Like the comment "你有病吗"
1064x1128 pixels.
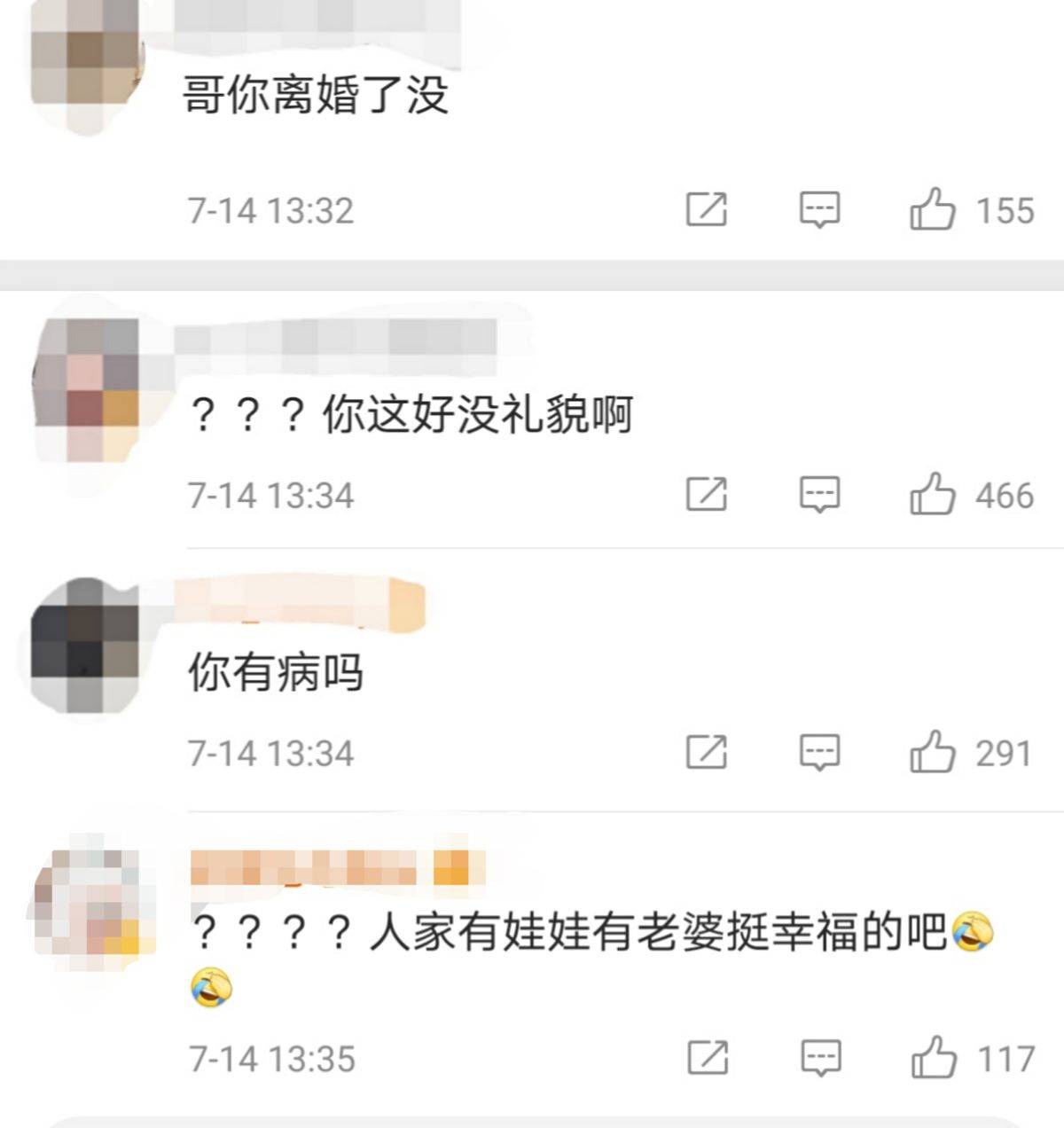[x=932, y=753]
